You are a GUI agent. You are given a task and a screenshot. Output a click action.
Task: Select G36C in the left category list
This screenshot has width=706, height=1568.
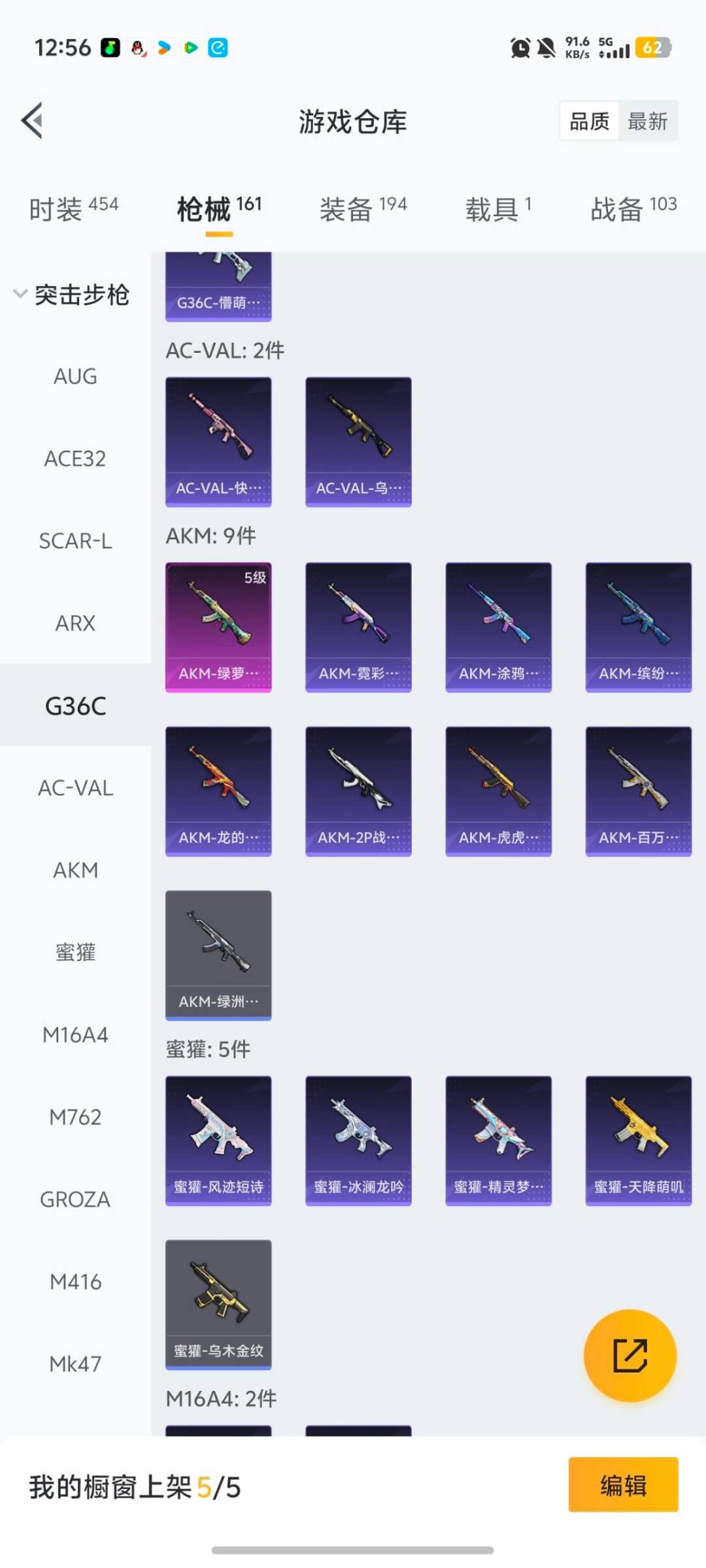pyautogui.click(x=75, y=706)
